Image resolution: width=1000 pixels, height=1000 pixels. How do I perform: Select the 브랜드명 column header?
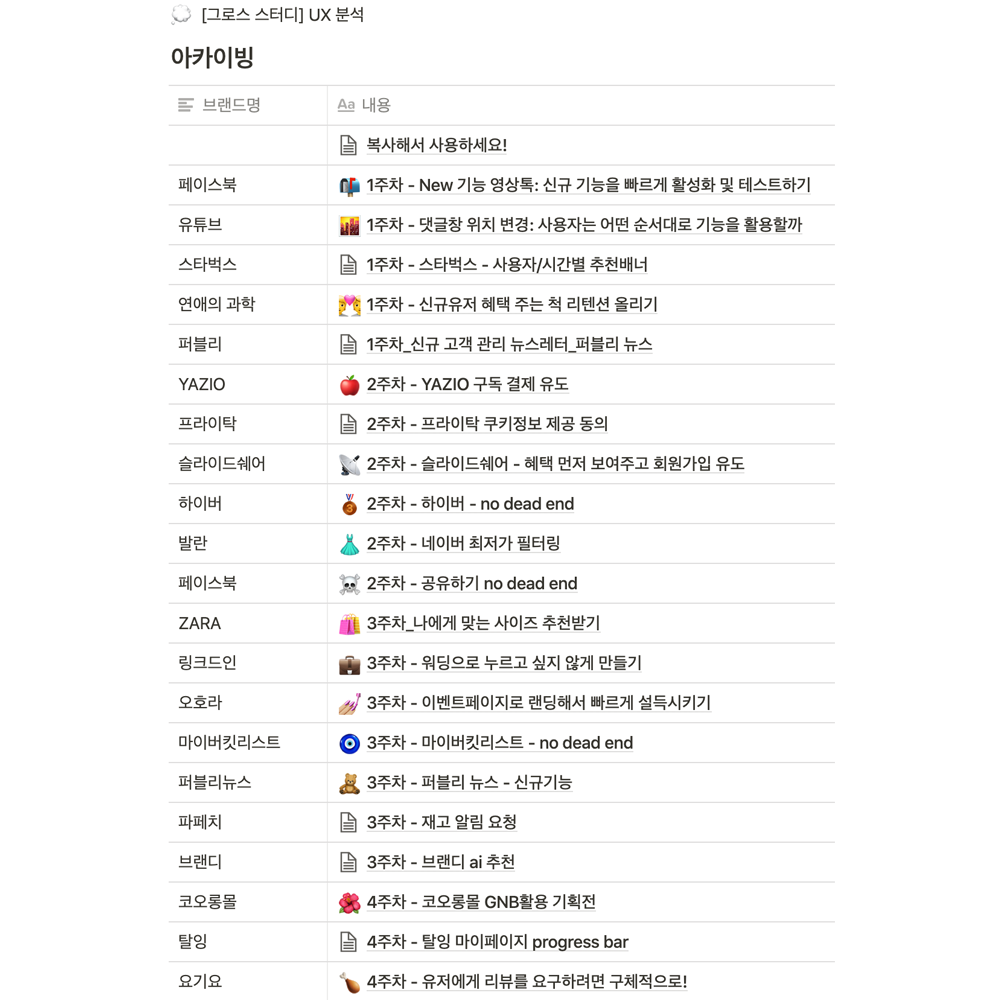pyautogui.click(x=247, y=105)
